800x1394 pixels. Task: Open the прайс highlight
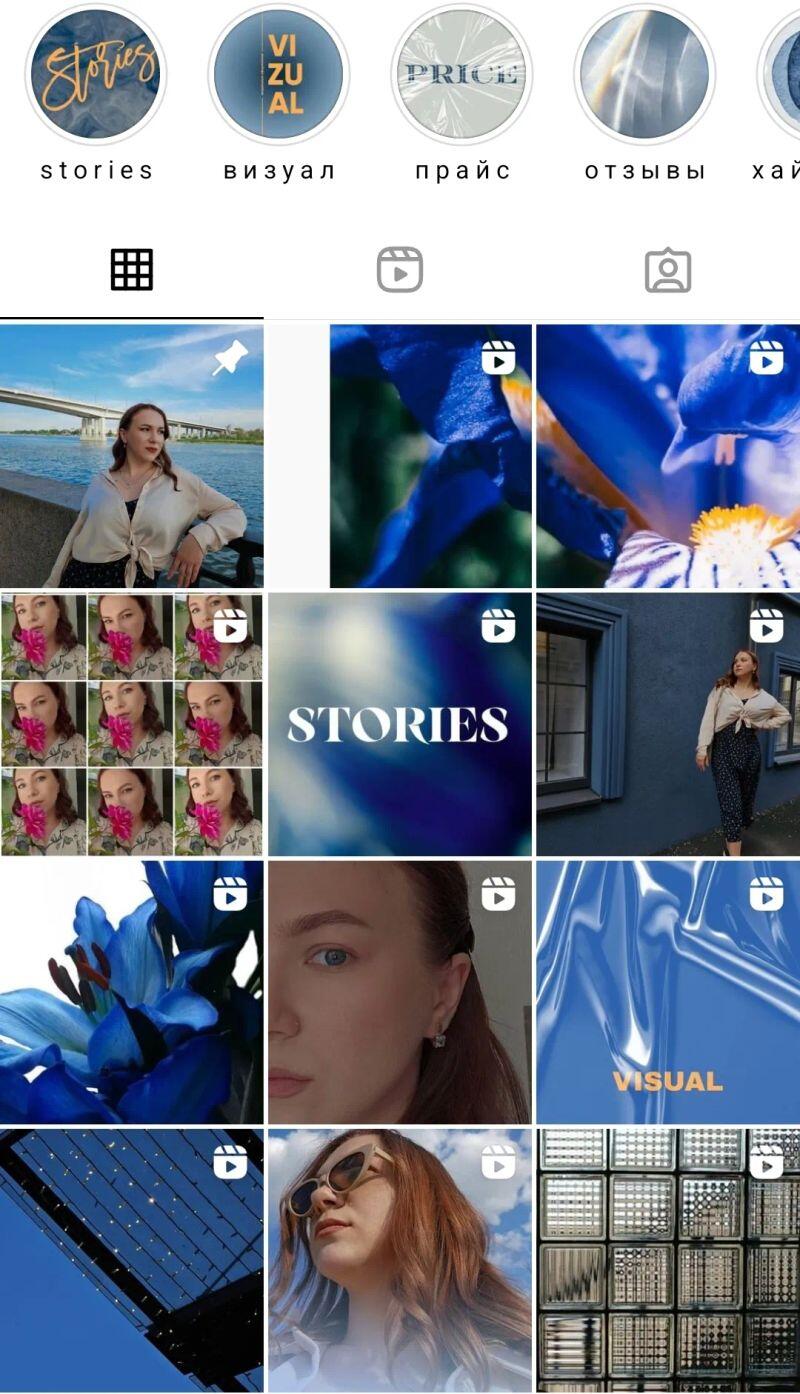coord(461,75)
